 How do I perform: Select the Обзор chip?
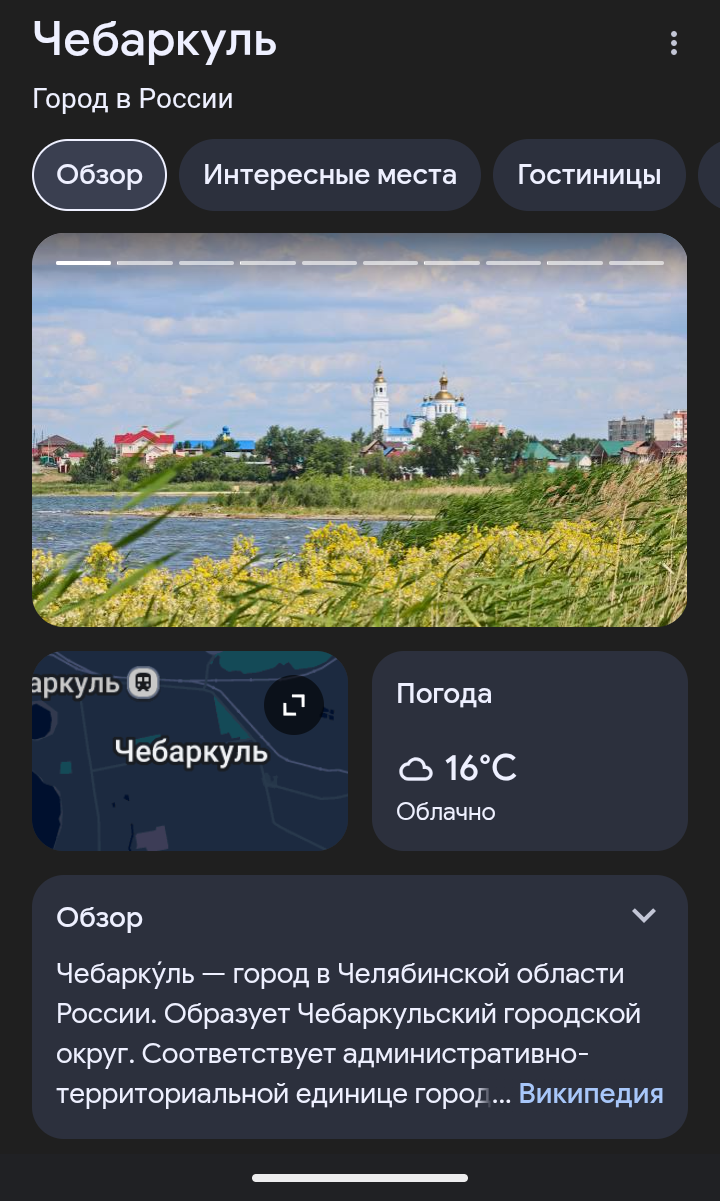[x=99, y=176]
